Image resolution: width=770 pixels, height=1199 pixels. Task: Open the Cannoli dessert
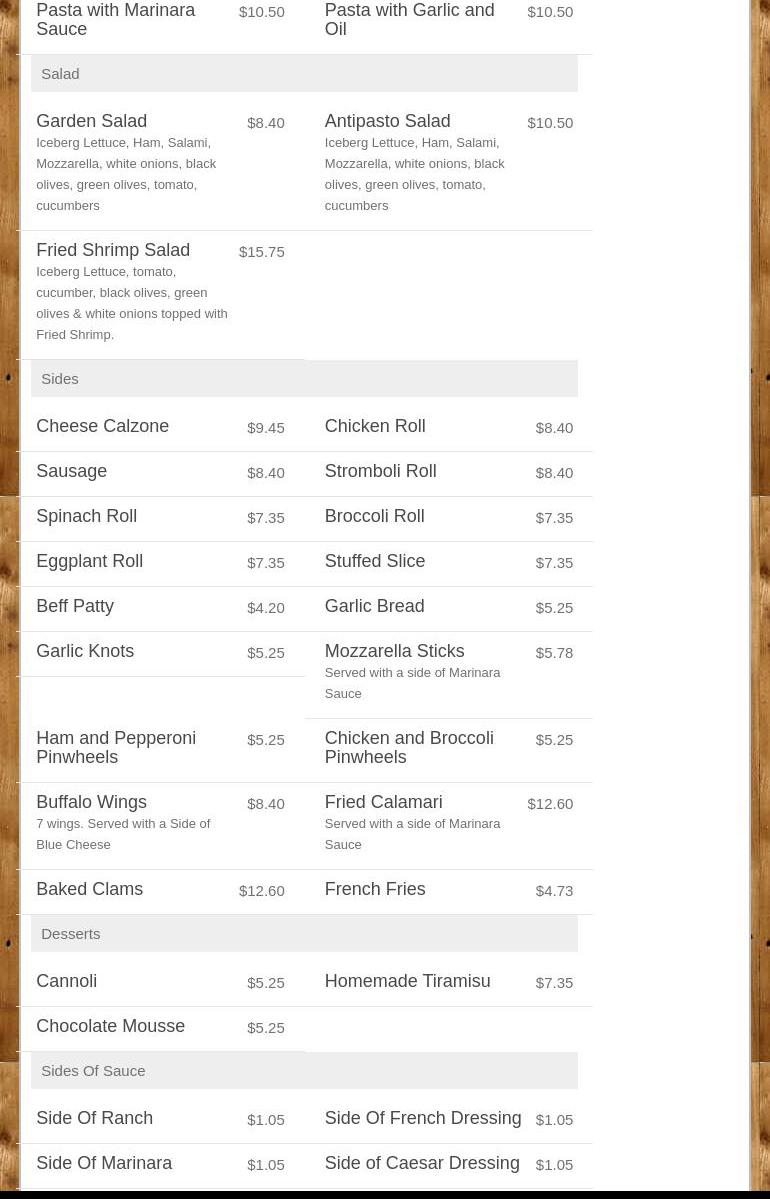[66, 981]
